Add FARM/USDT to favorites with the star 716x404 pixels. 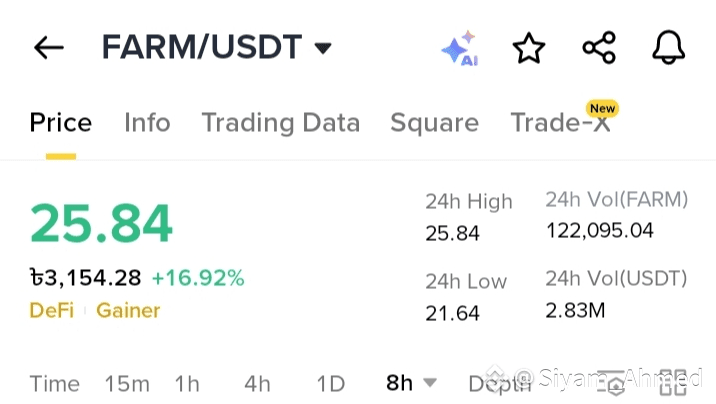(x=528, y=48)
